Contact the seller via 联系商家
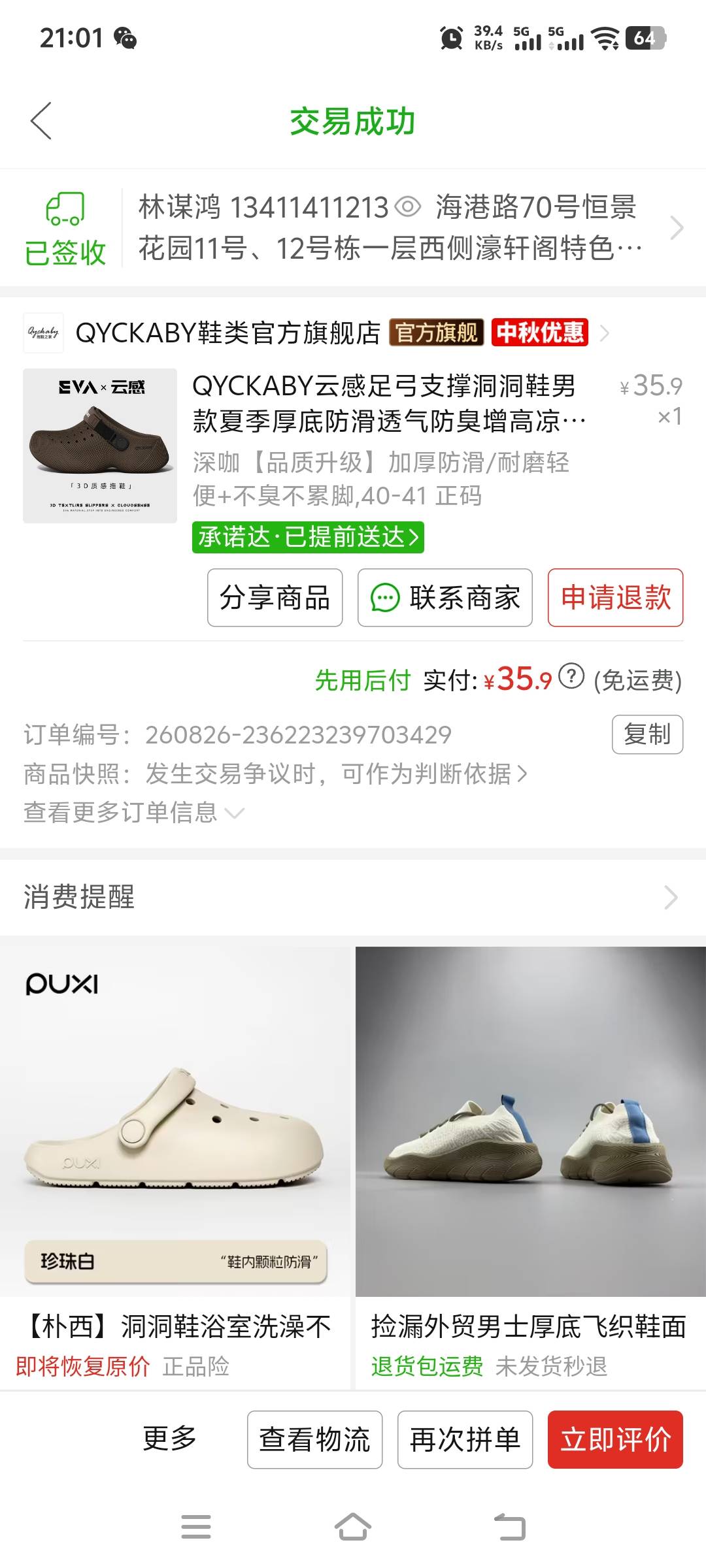Screen dimensions: 706x1568 (x=445, y=598)
